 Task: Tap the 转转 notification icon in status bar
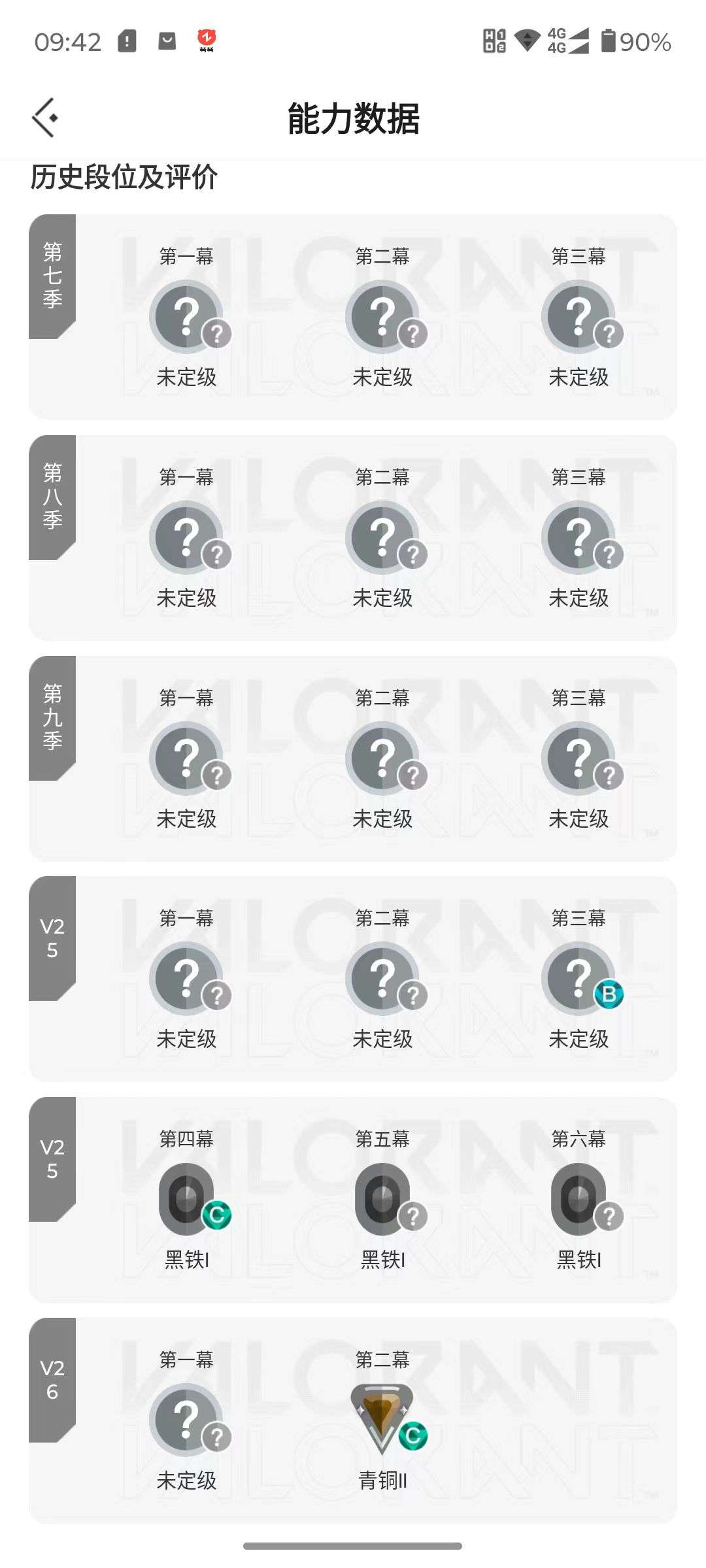[208, 42]
